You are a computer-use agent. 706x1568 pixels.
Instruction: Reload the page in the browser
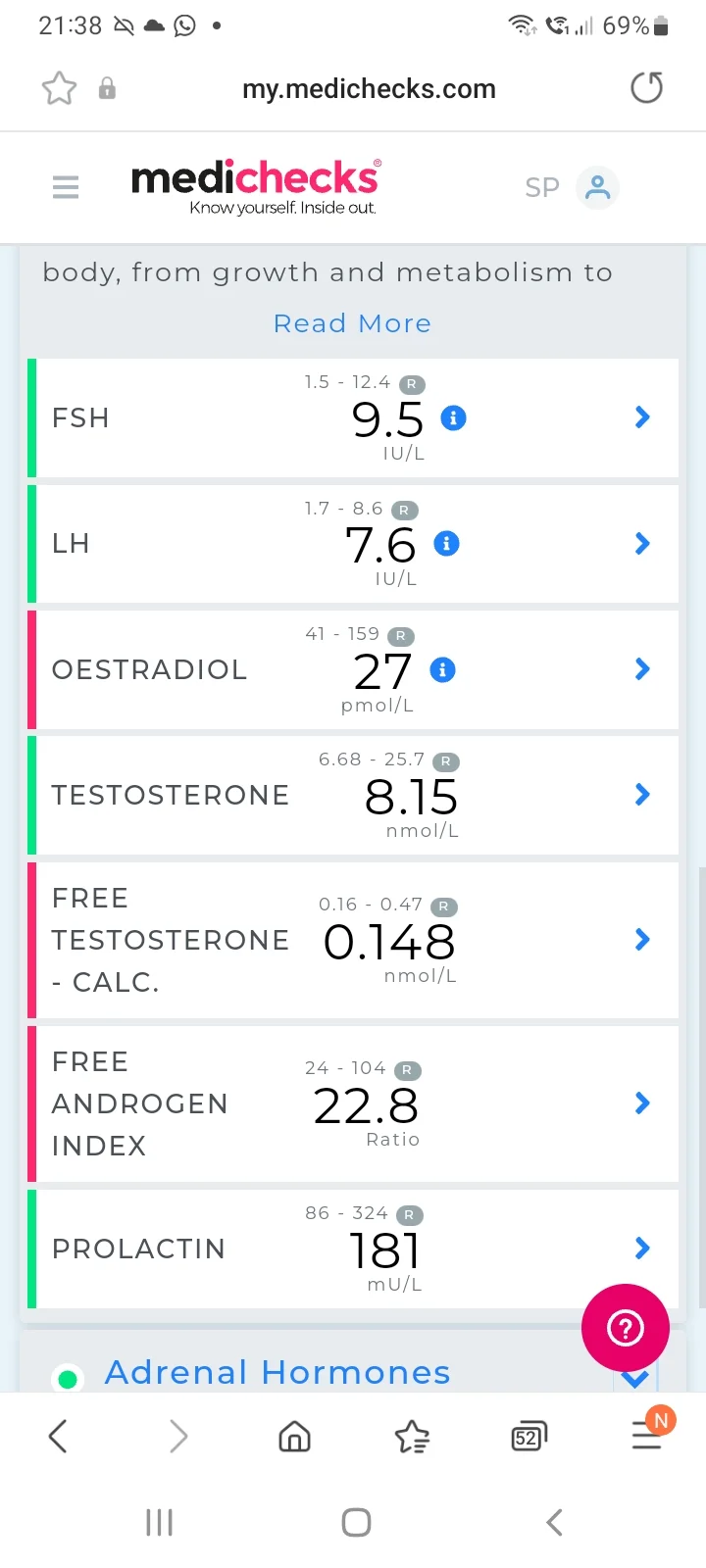point(646,88)
